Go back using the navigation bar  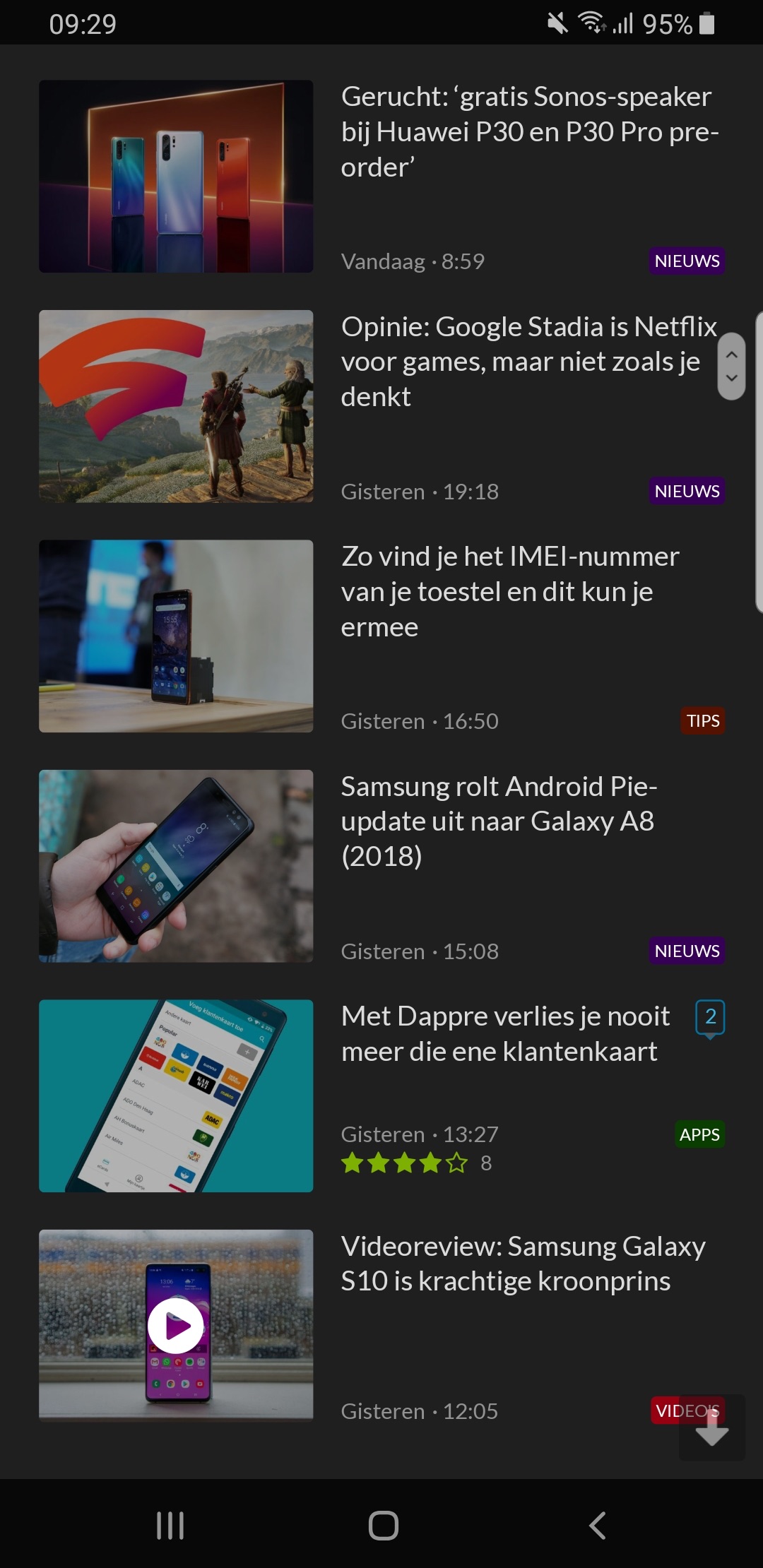point(598,1525)
